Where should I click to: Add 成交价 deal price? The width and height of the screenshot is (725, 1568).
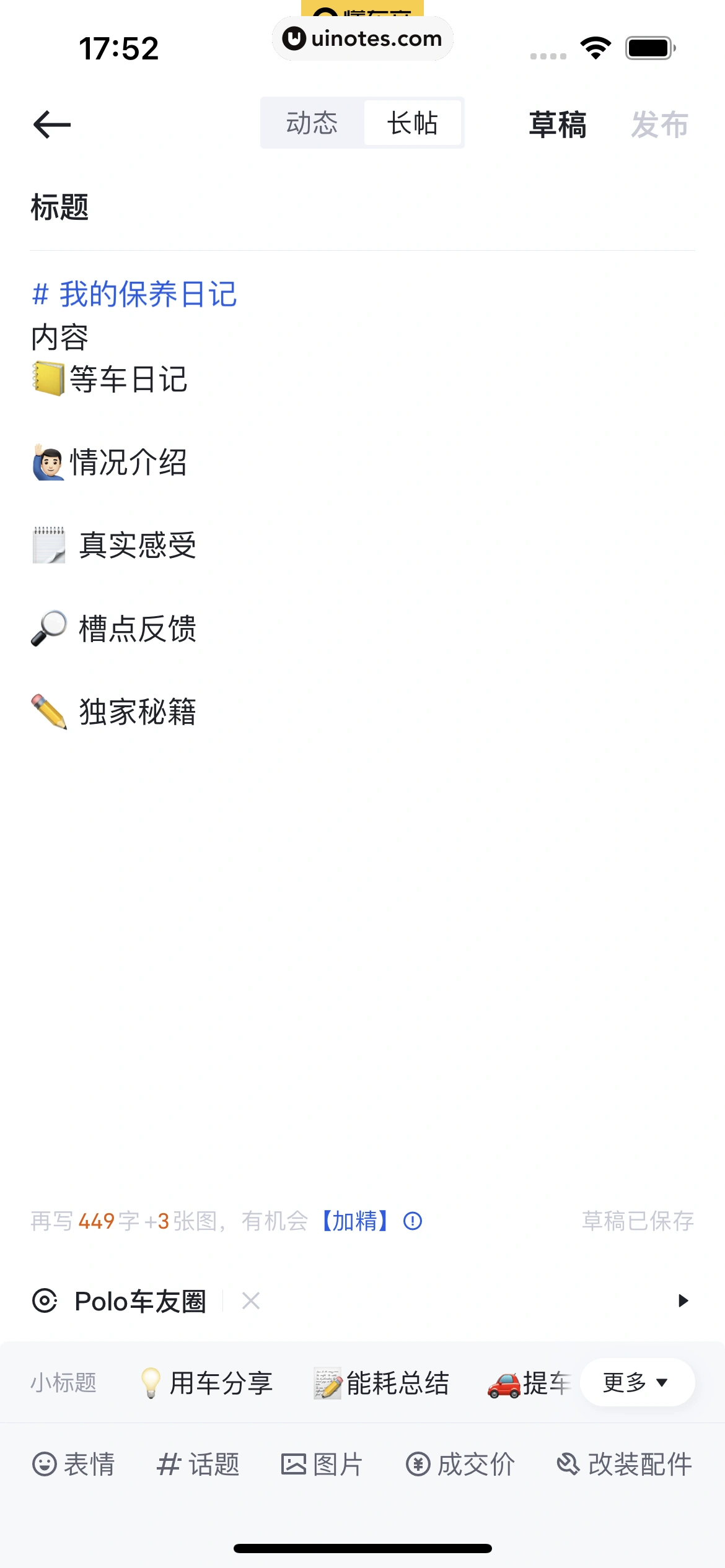460,1464
